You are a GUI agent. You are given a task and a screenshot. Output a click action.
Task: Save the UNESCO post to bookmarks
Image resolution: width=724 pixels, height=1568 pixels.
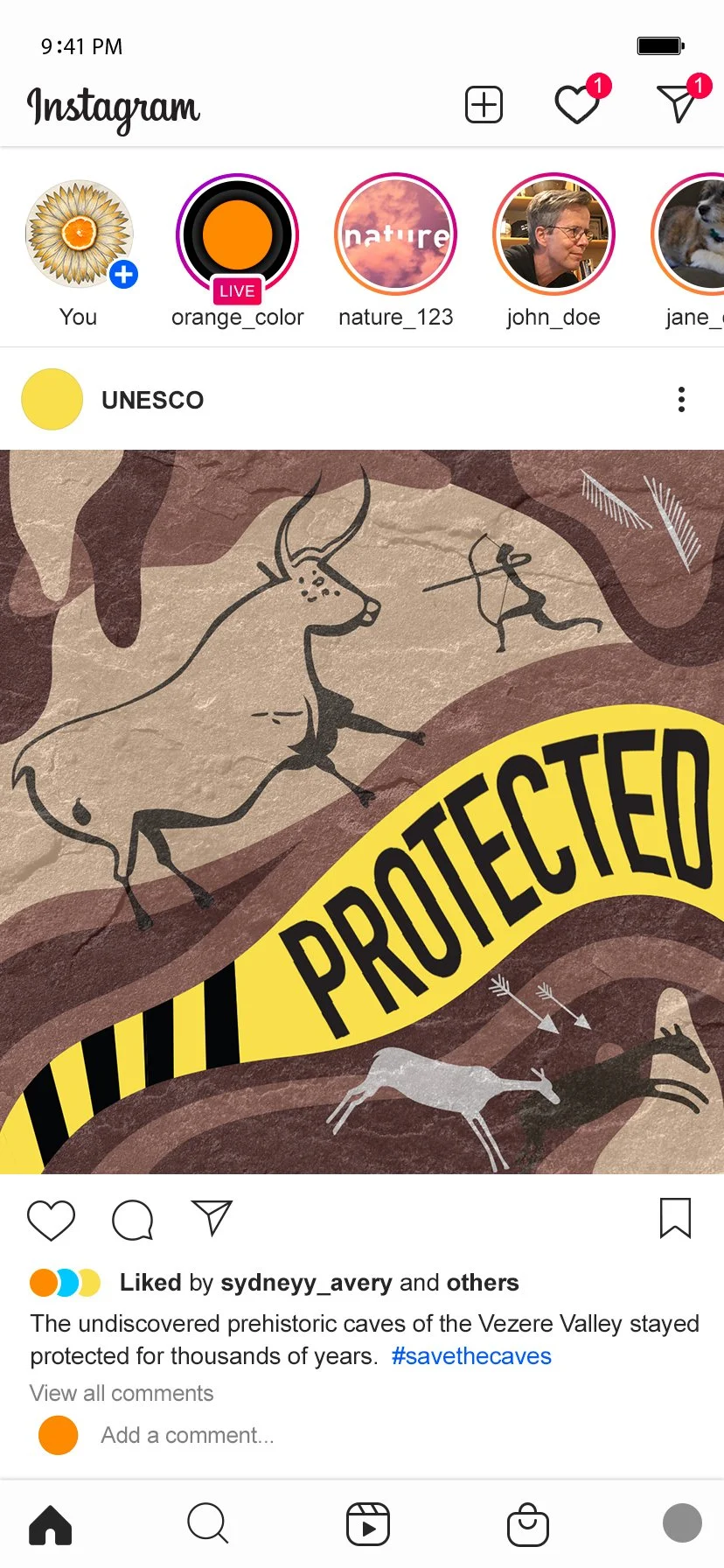(x=675, y=1218)
